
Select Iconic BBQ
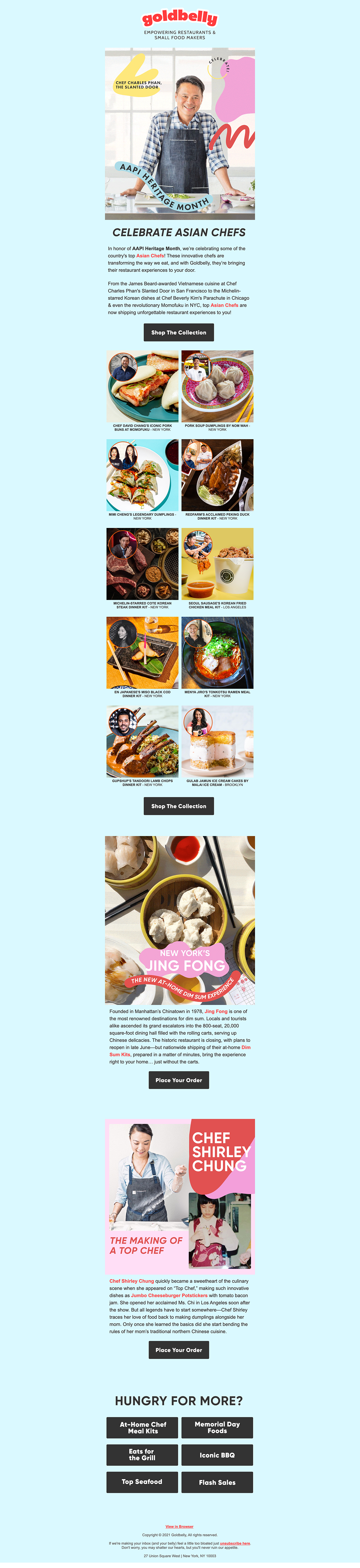(x=217, y=1455)
